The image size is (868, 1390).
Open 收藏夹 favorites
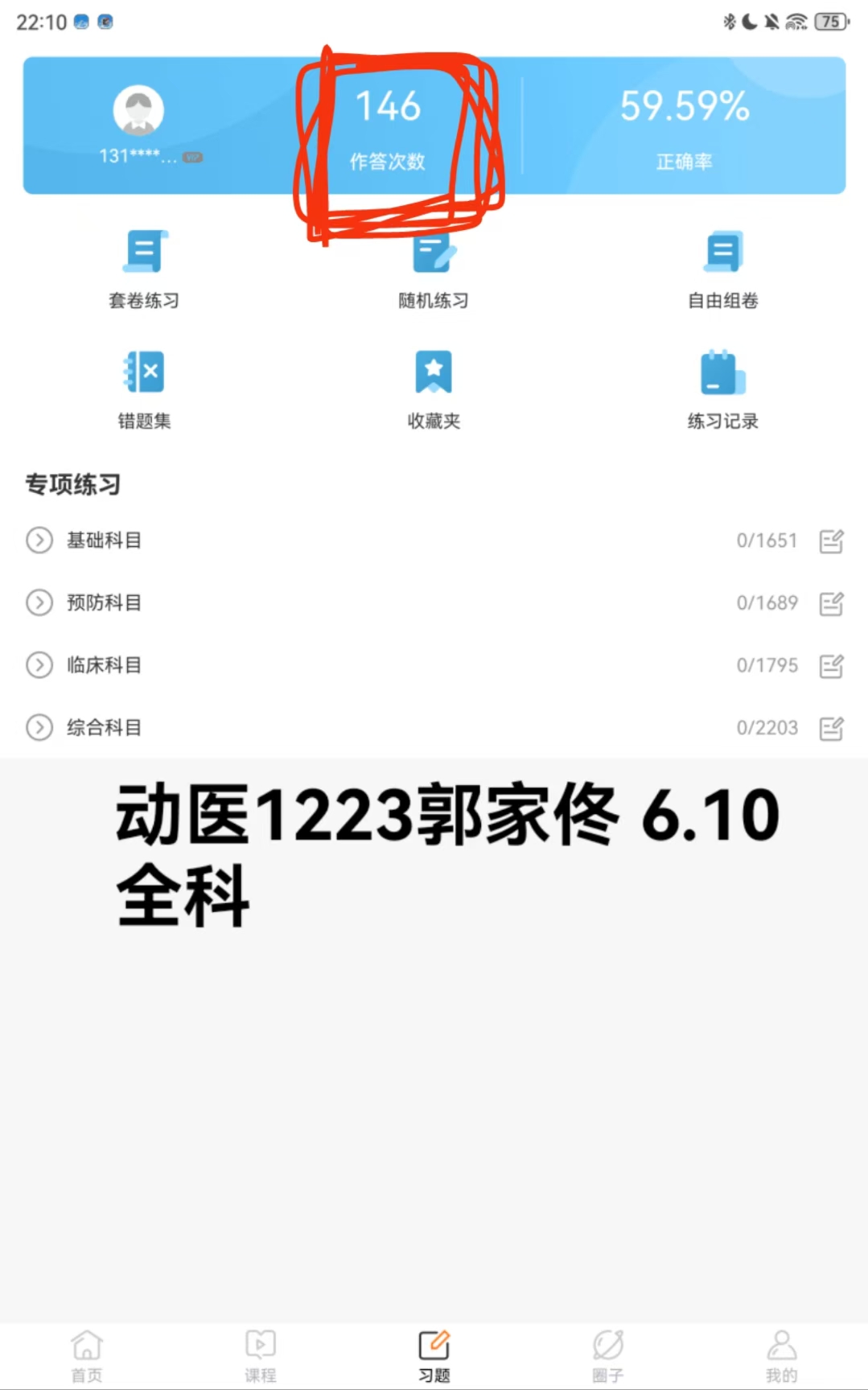pyautogui.click(x=434, y=389)
